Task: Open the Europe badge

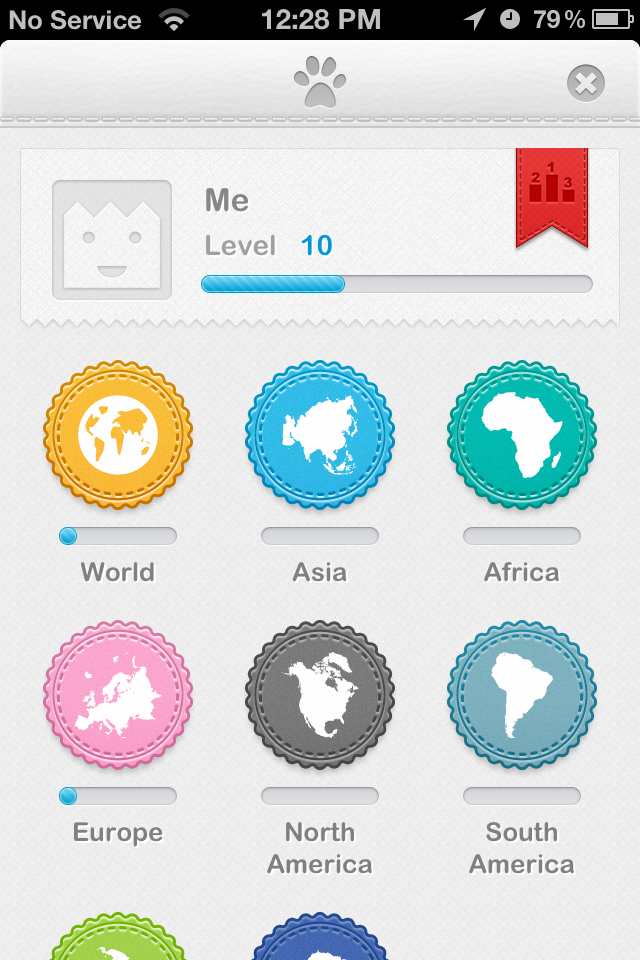Action: (118, 695)
